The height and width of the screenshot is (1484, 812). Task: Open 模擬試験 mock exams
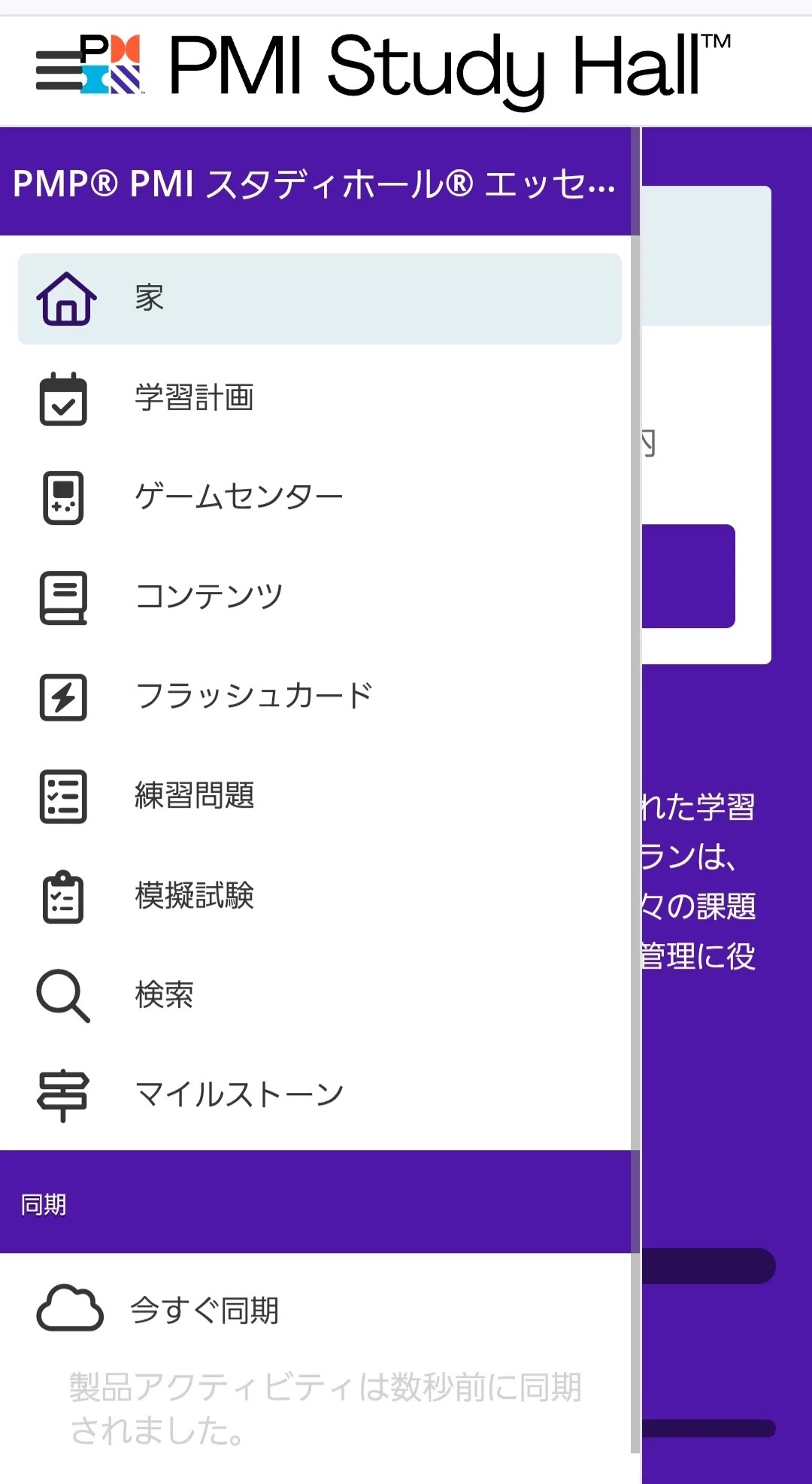[320, 896]
